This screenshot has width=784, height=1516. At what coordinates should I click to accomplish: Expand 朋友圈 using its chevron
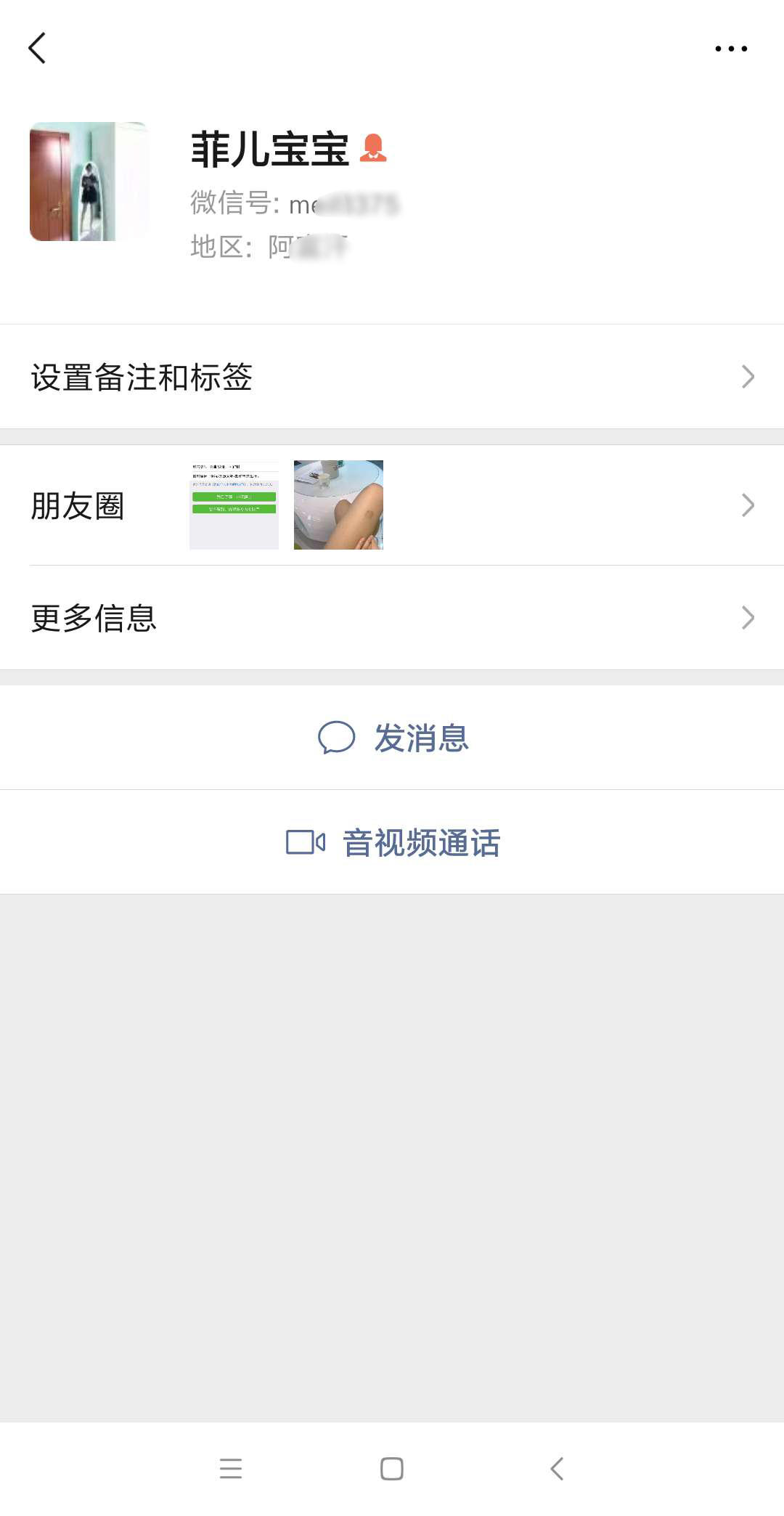coord(748,505)
